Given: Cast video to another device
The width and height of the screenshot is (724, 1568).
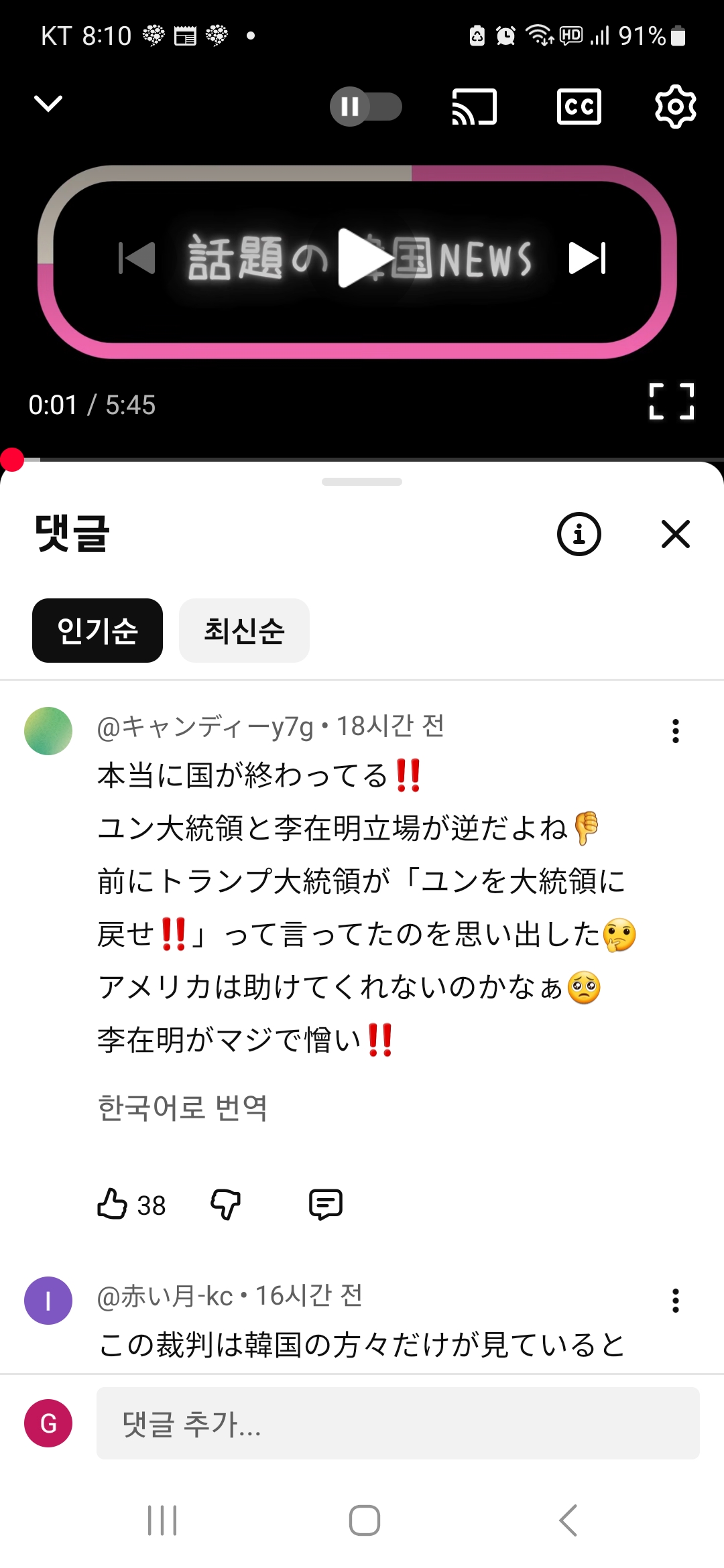Looking at the screenshot, I should tap(475, 107).
